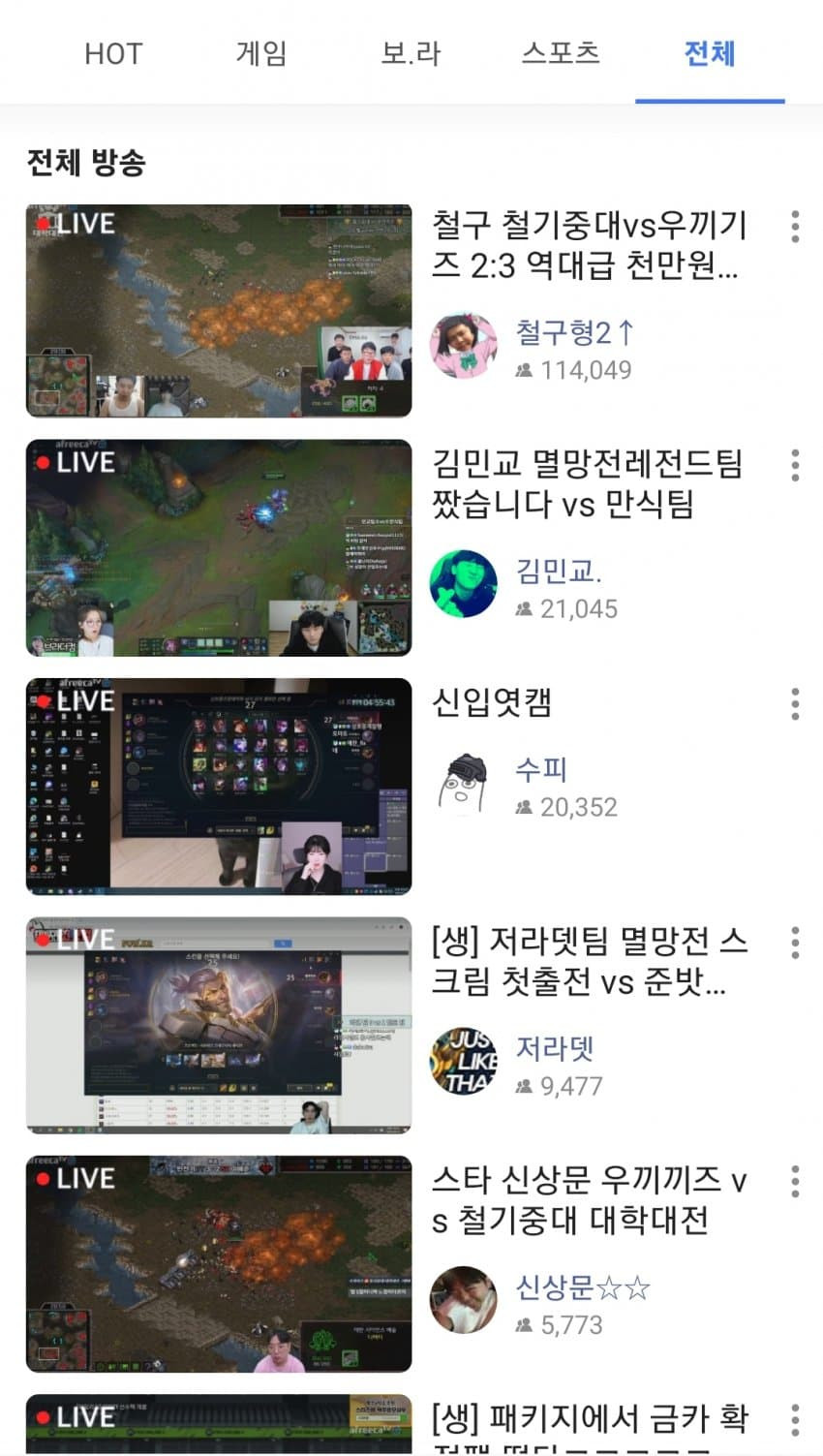The image size is (823, 1456).
Task: Open 신상문's live stream thumbnail
Action: (219, 1263)
